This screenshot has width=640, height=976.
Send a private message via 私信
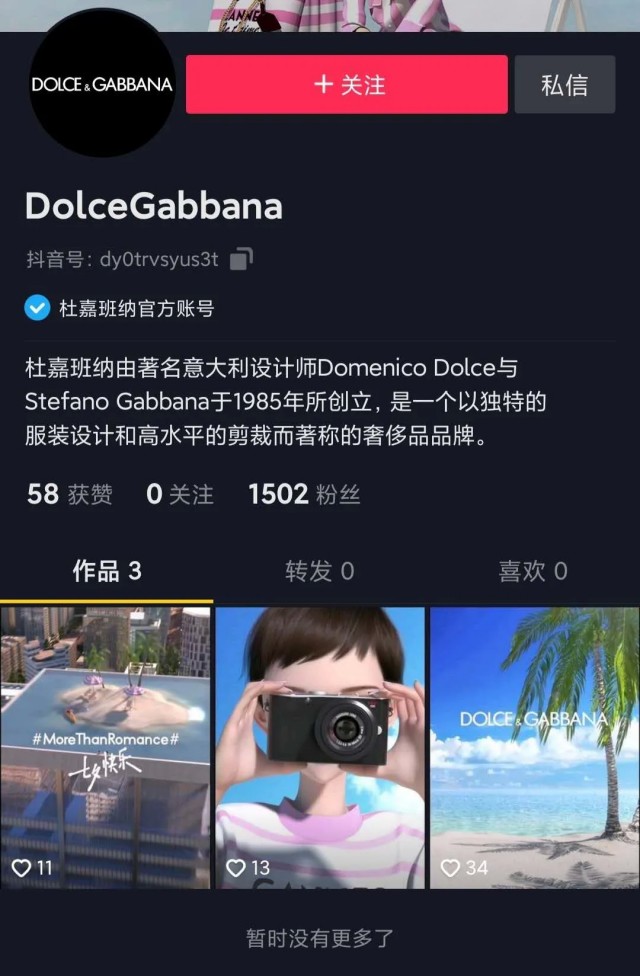[x=564, y=85]
